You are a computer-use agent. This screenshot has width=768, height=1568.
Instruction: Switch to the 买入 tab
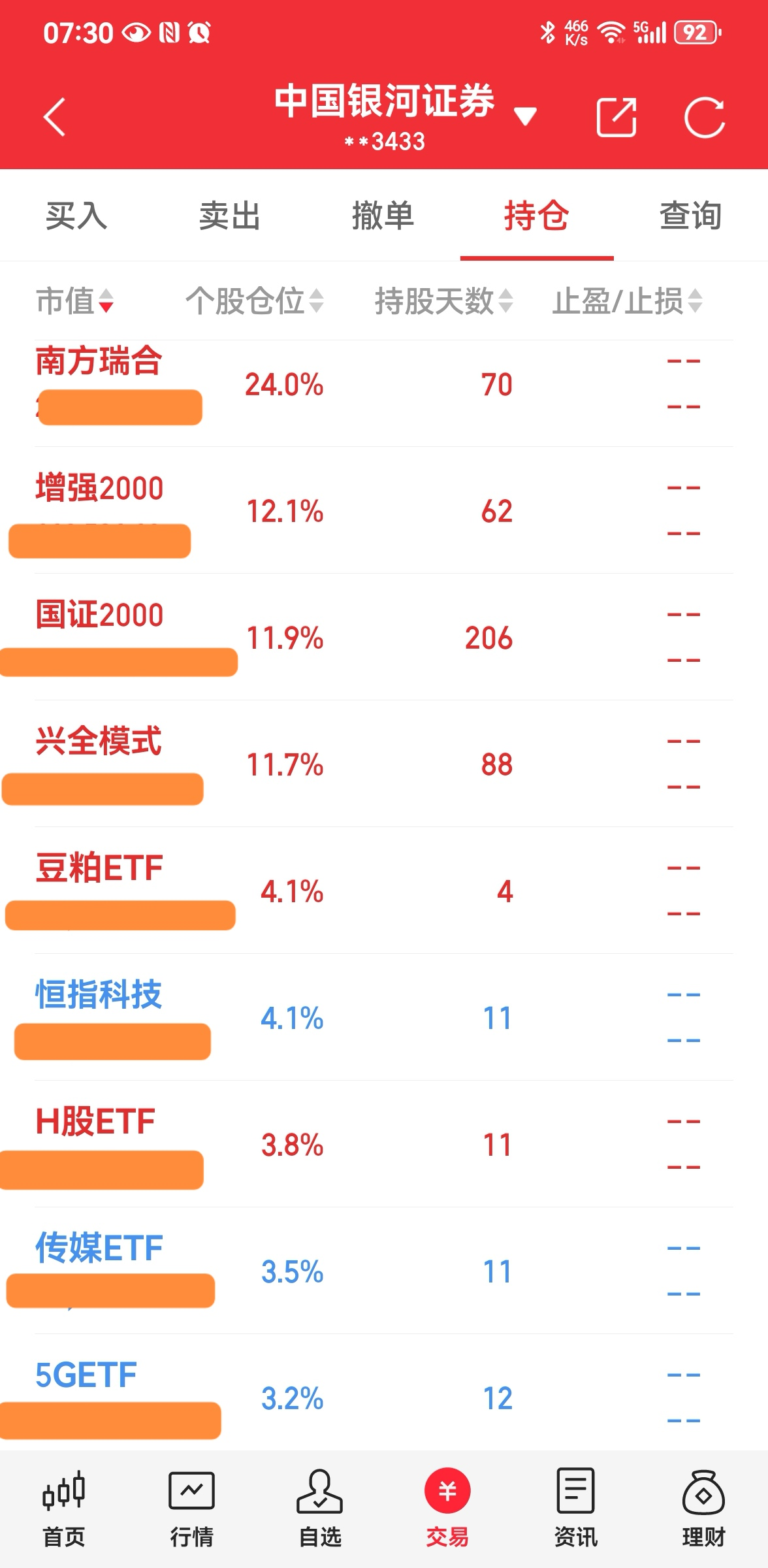coord(76,216)
